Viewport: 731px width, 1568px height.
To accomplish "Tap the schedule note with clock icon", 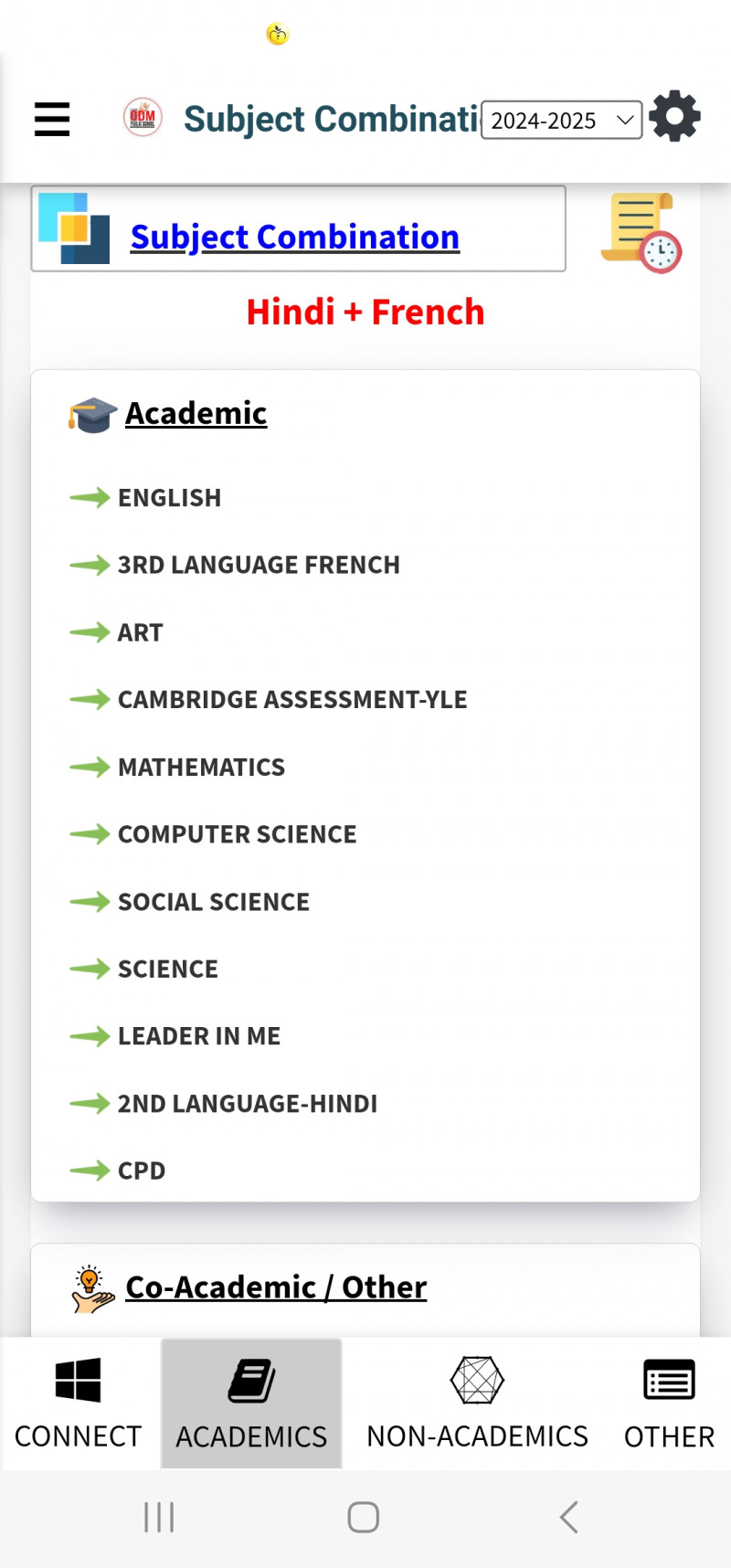I will (641, 233).
